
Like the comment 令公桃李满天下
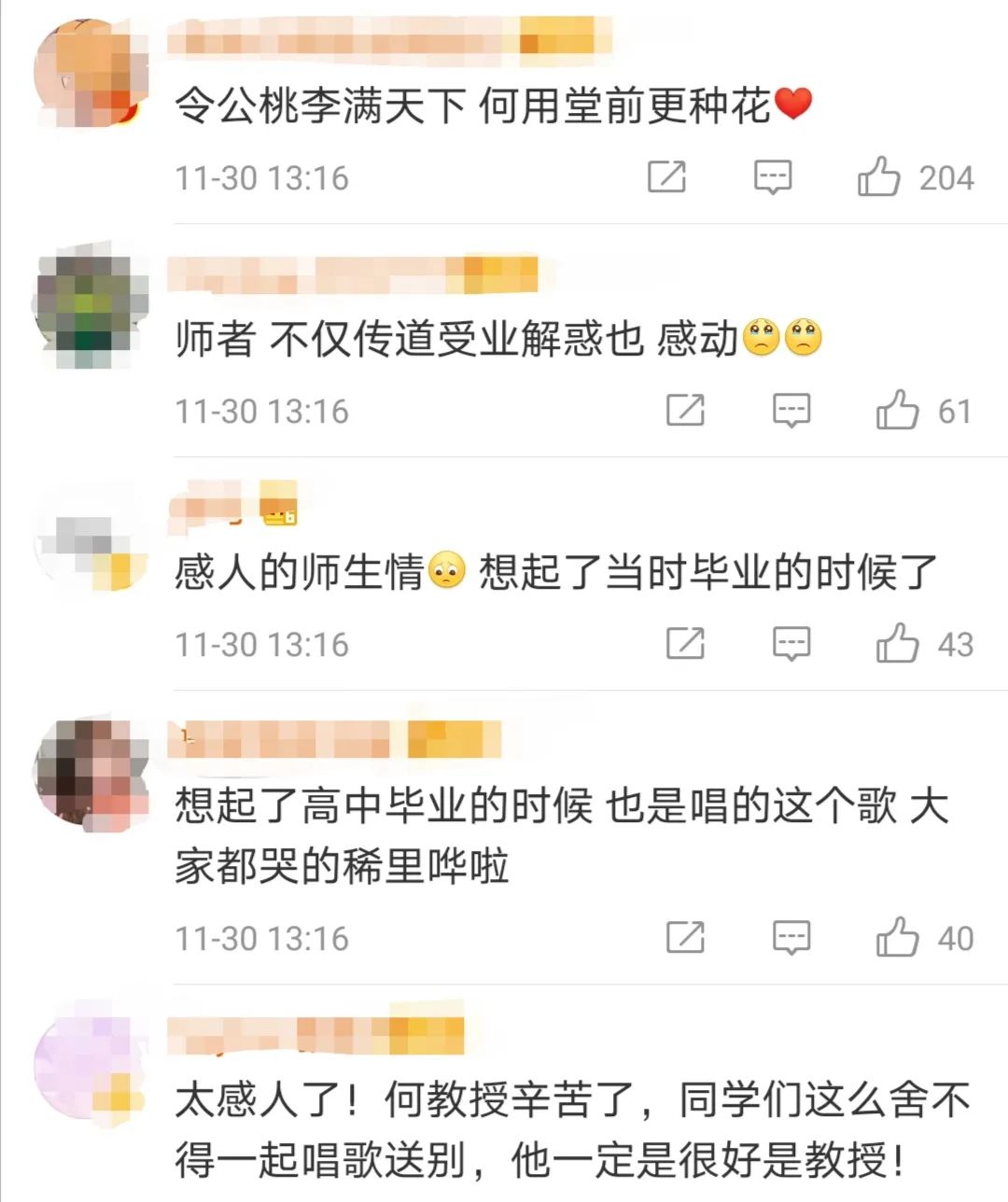click(879, 176)
